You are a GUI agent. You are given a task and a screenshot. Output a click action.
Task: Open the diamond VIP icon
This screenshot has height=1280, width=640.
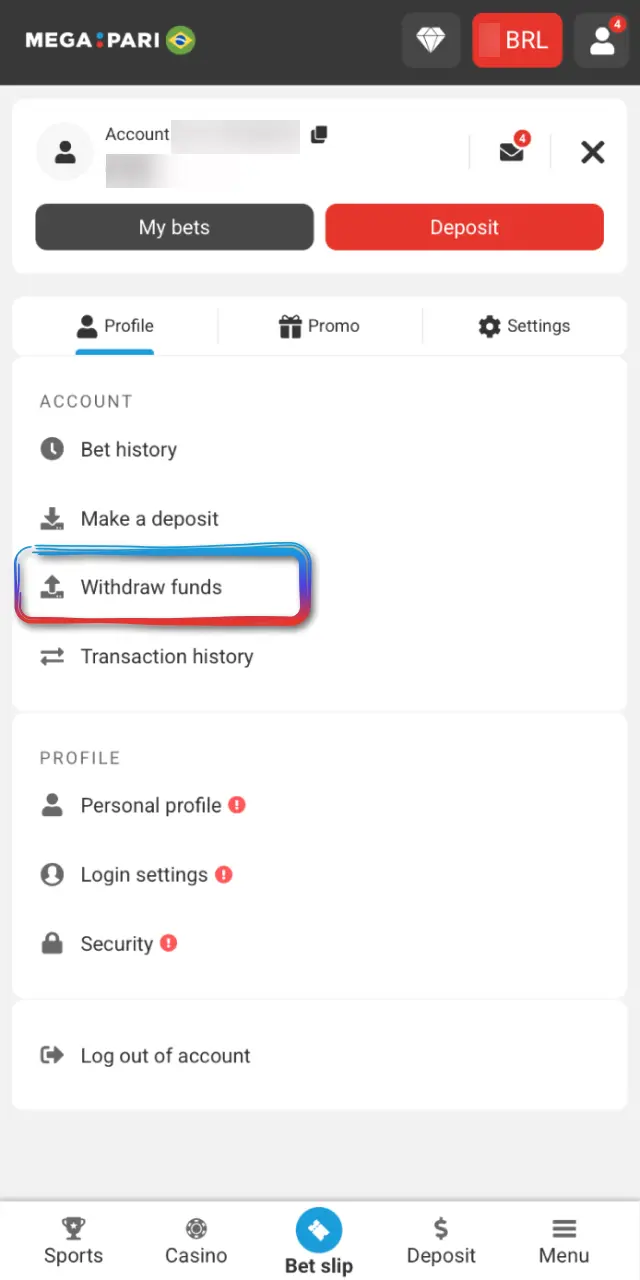430,40
